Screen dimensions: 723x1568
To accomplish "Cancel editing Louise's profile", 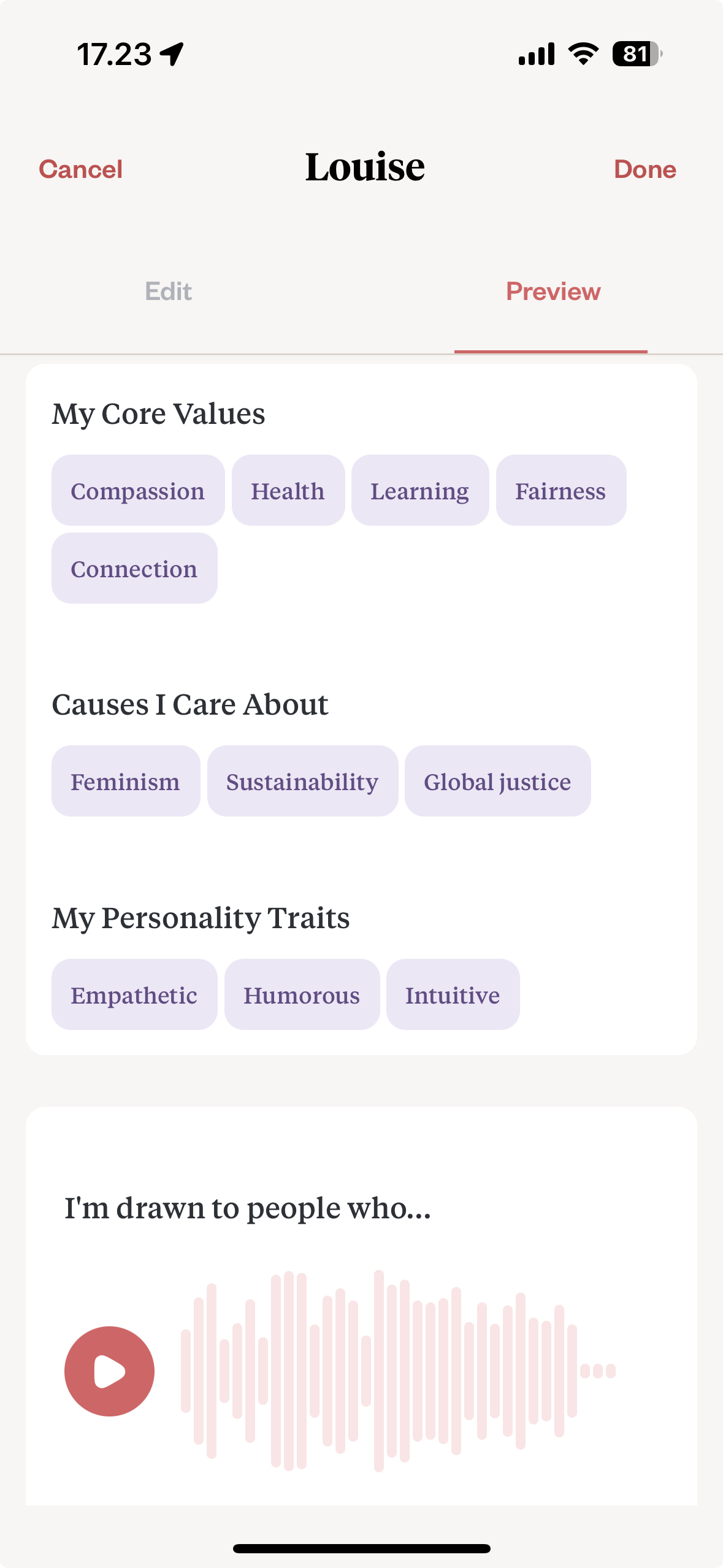I will [80, 169].
